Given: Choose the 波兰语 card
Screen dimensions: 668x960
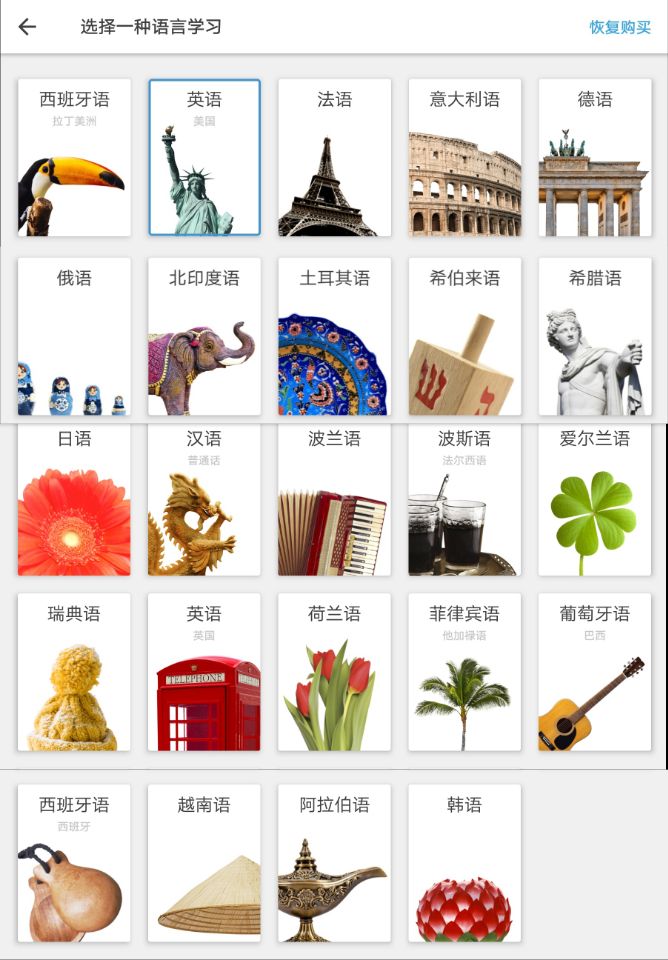Looking at the screenshot, I should pos(334,500).
